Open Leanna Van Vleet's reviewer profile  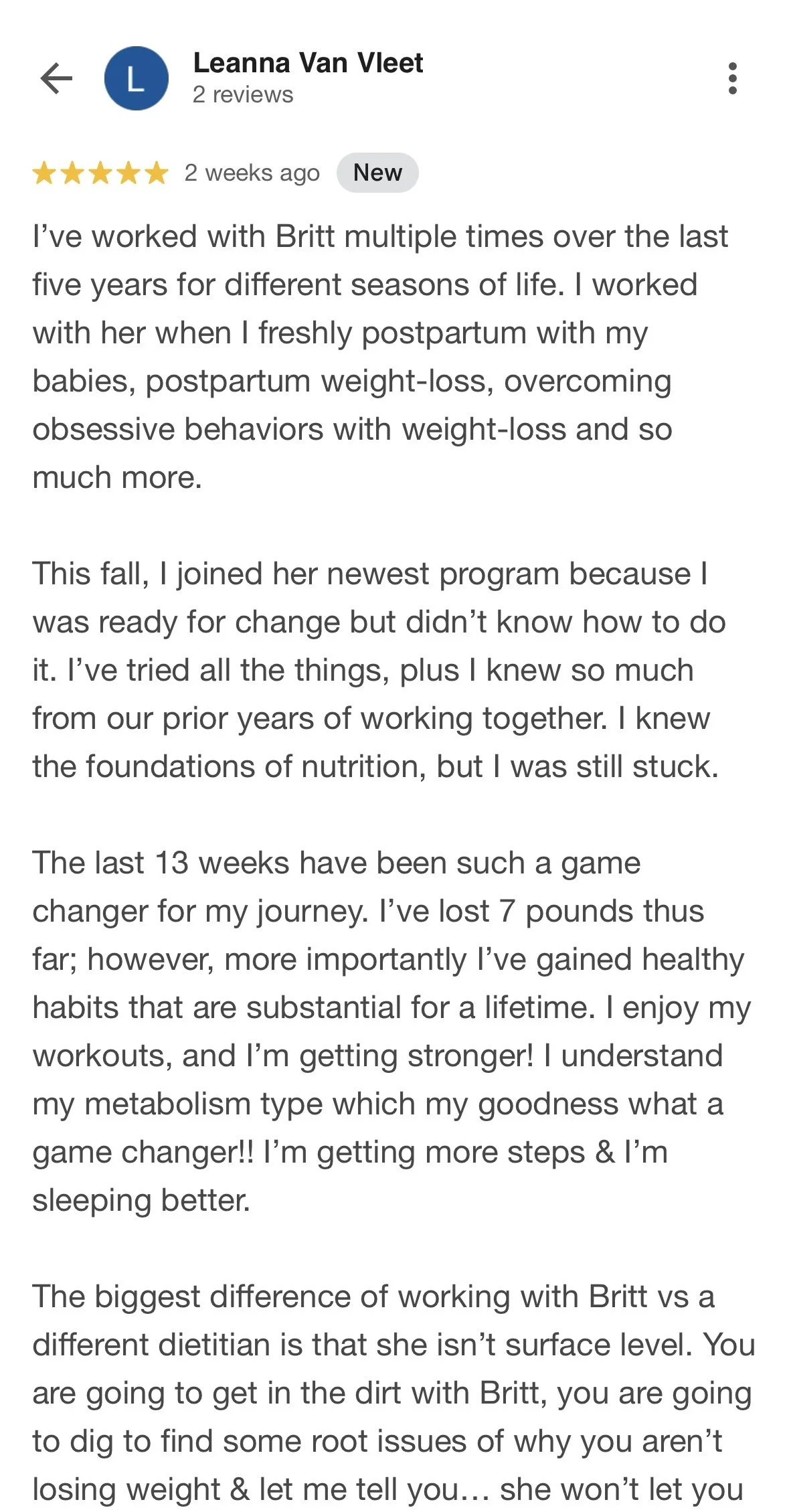tap(307, 63)
